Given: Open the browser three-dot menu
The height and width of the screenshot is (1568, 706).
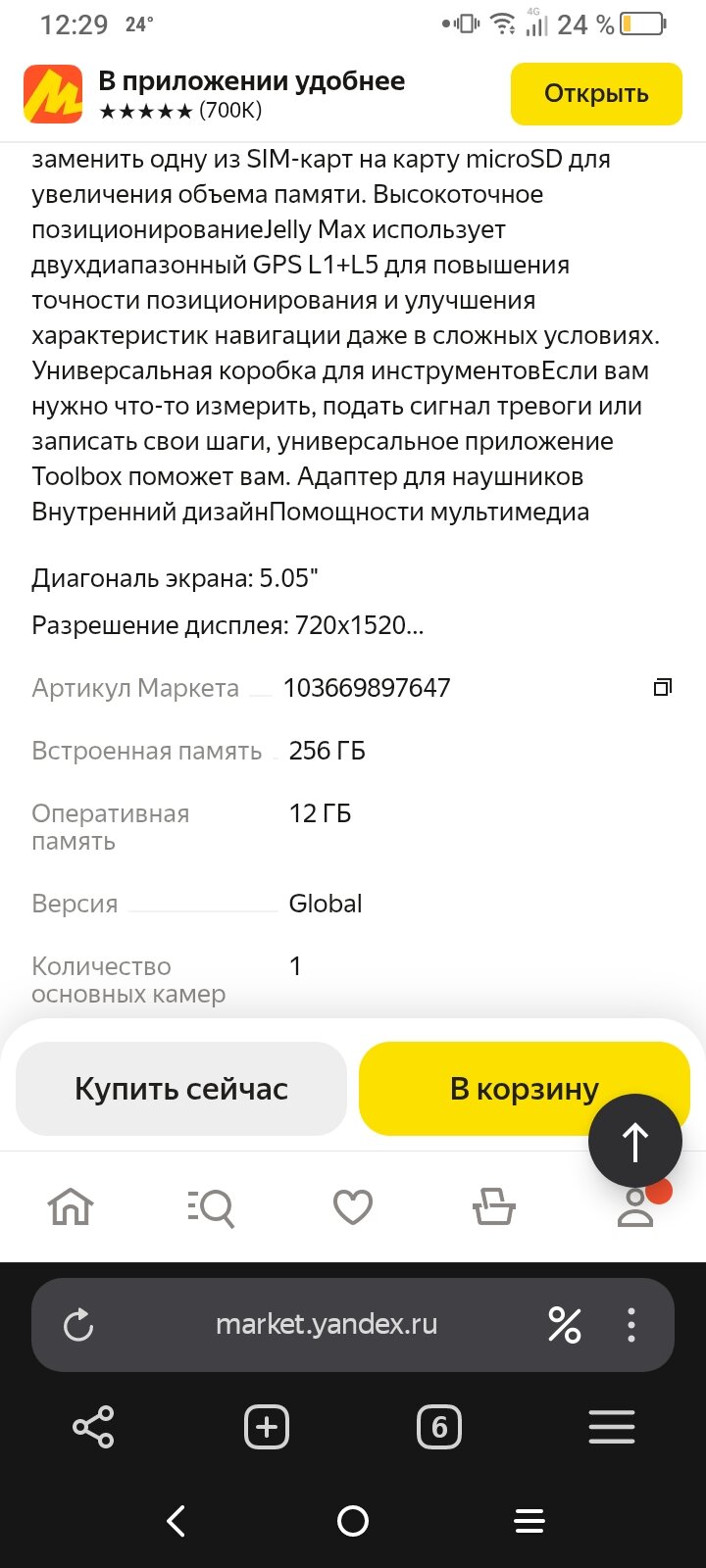Looking at the screenshot, I should click(631, 1325).
